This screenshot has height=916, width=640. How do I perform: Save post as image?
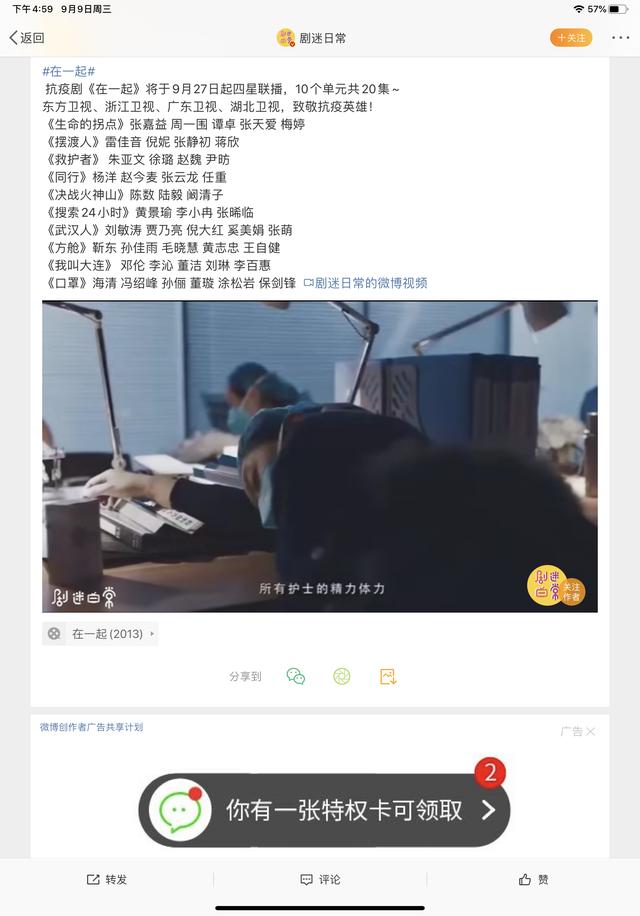point(389,677)
